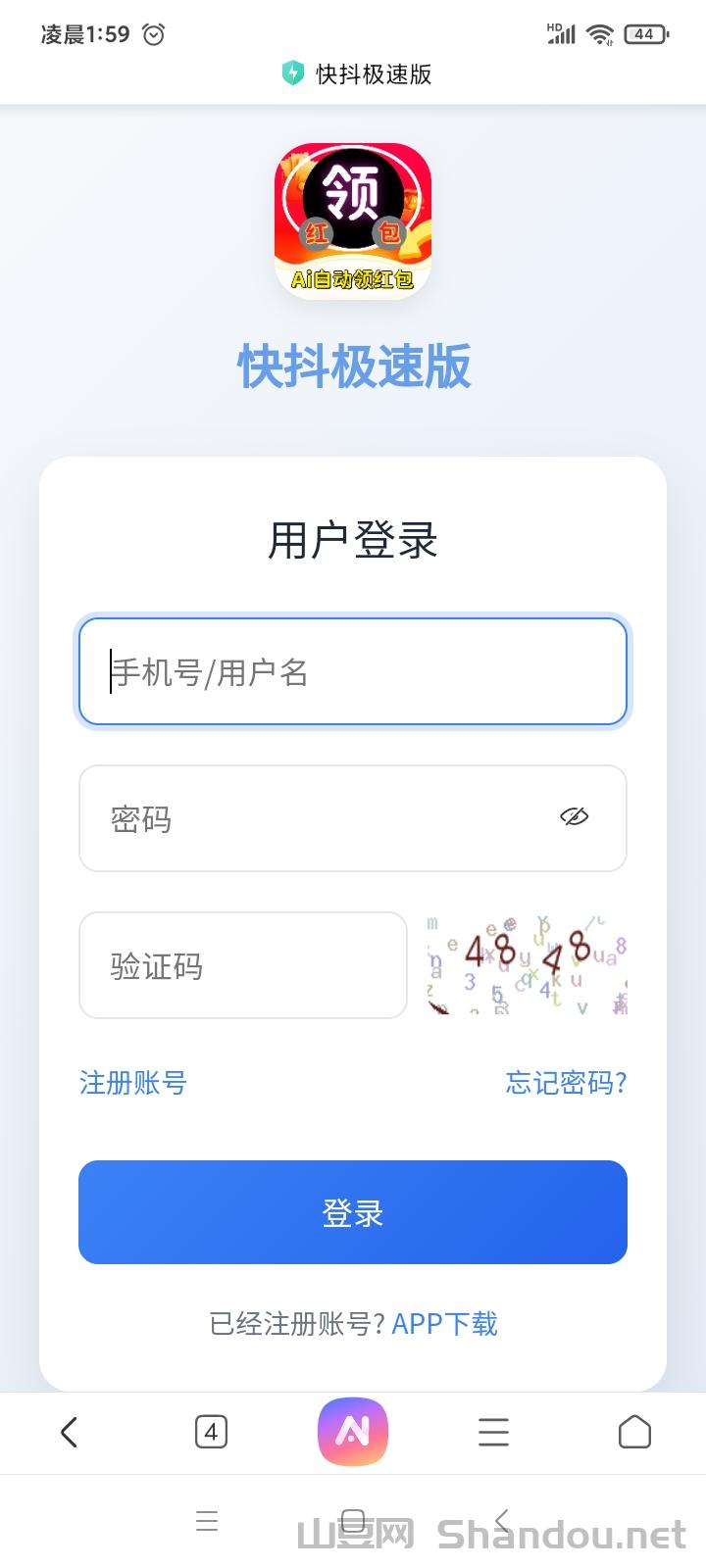706x1568 pixels.
Task: Tap 忘记密码? to recover password
Action: (566, 1083)
